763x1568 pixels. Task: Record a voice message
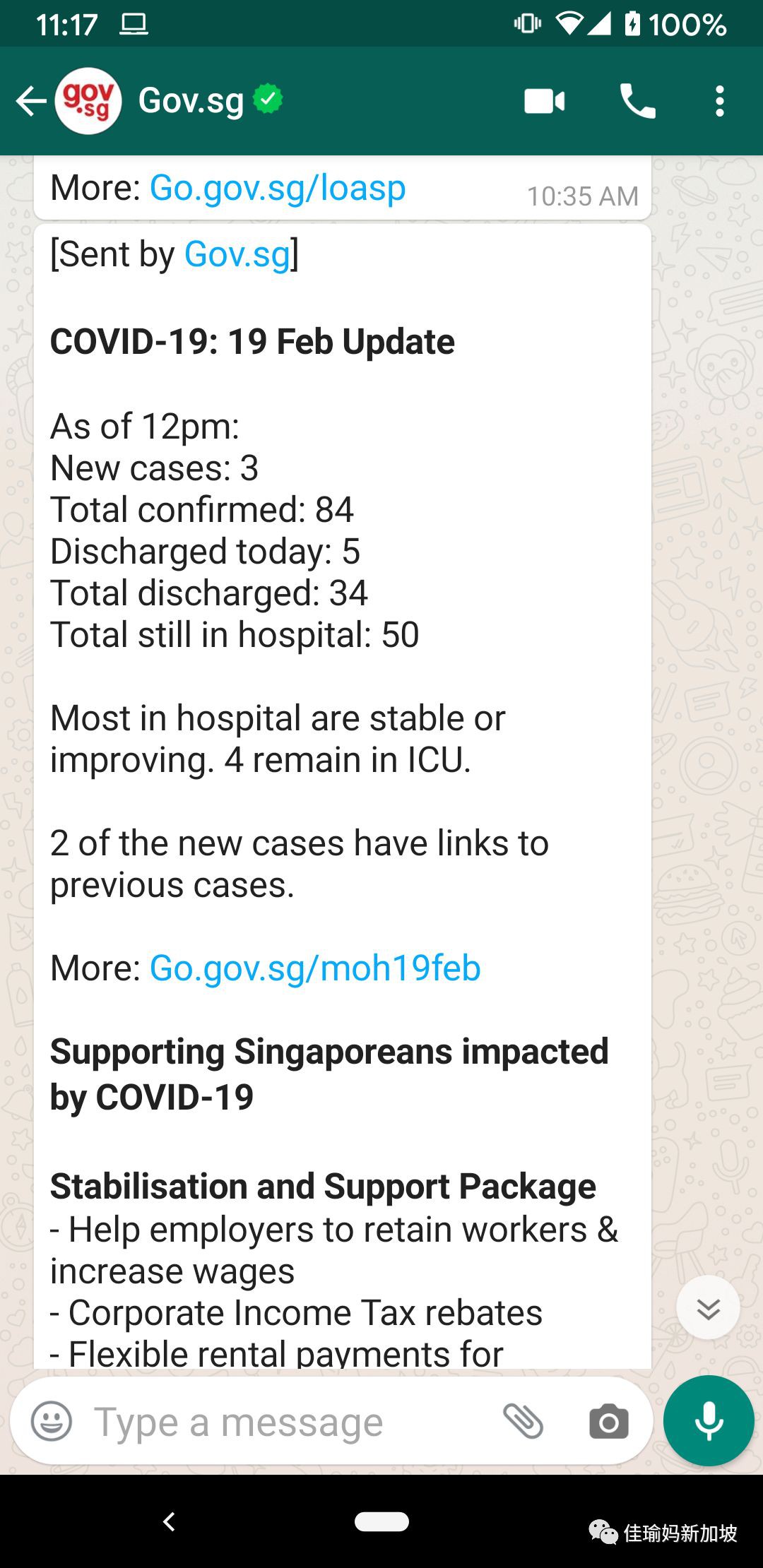[x=709, y=1420]
